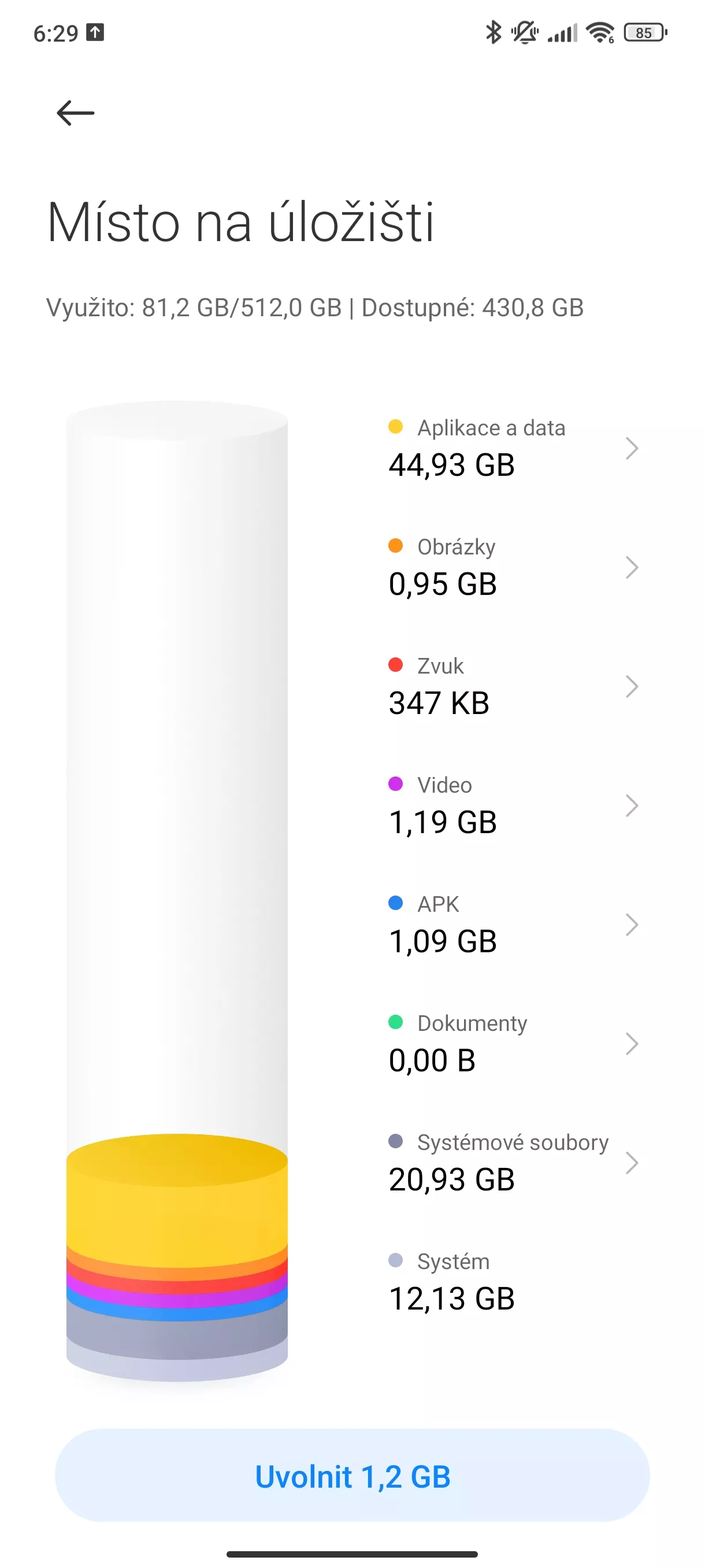705x1568 pixels.
Task: Open Zvuk storage details
Action: tap(514, 687)
